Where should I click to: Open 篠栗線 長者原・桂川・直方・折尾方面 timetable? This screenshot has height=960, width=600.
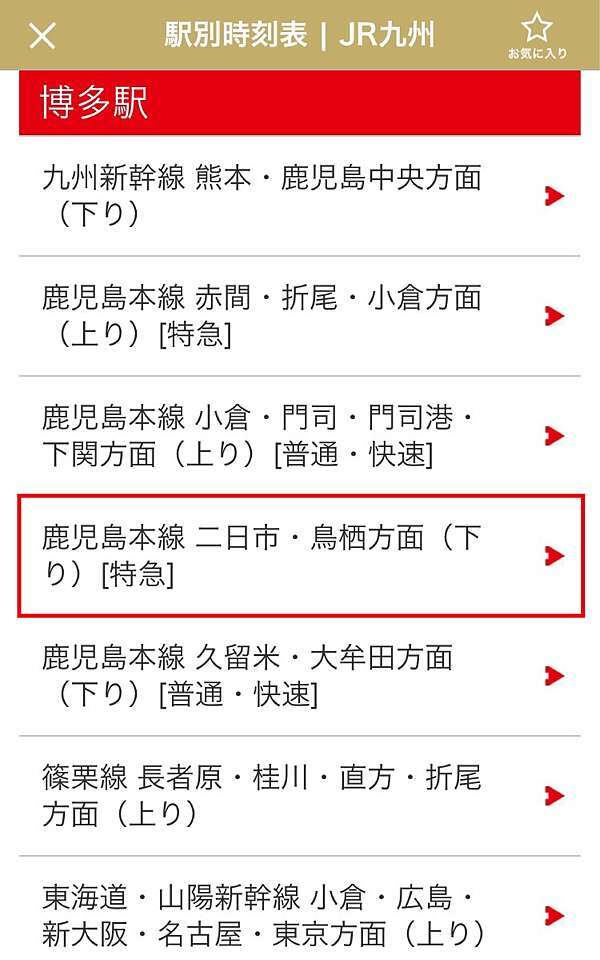(x=300, y=796)
